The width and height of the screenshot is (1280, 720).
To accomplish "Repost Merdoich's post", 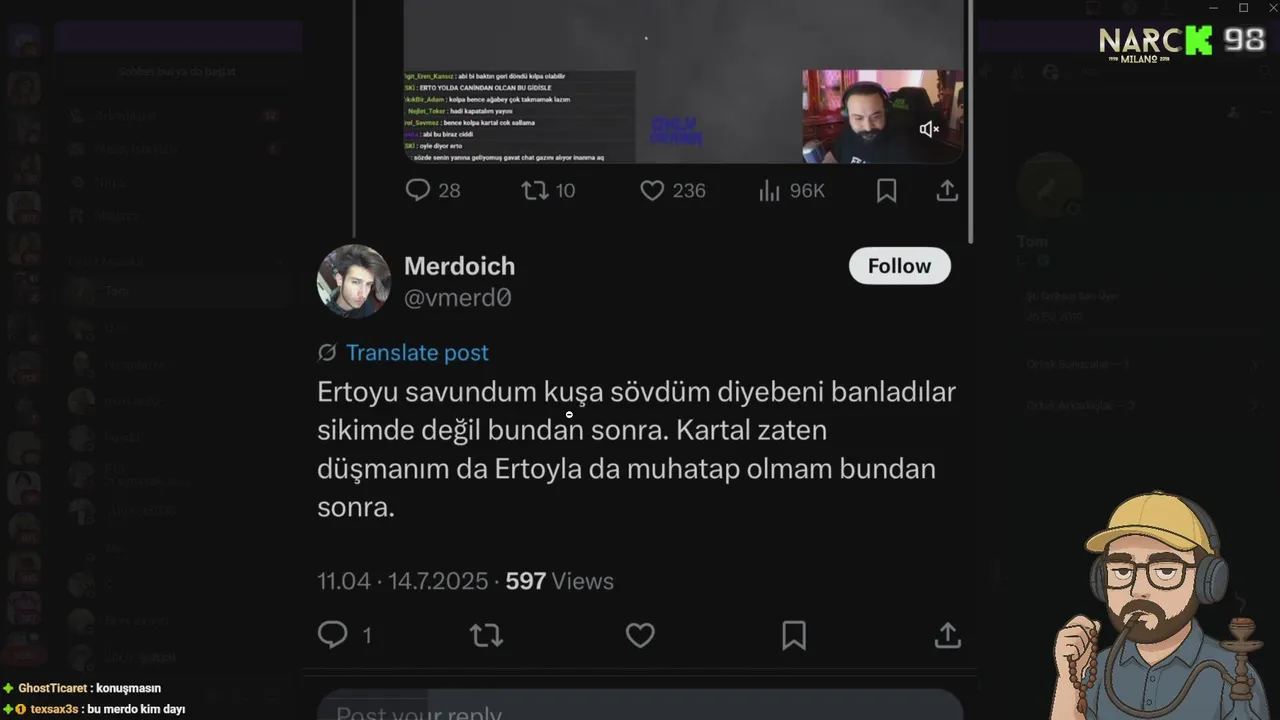I will 486,635.
